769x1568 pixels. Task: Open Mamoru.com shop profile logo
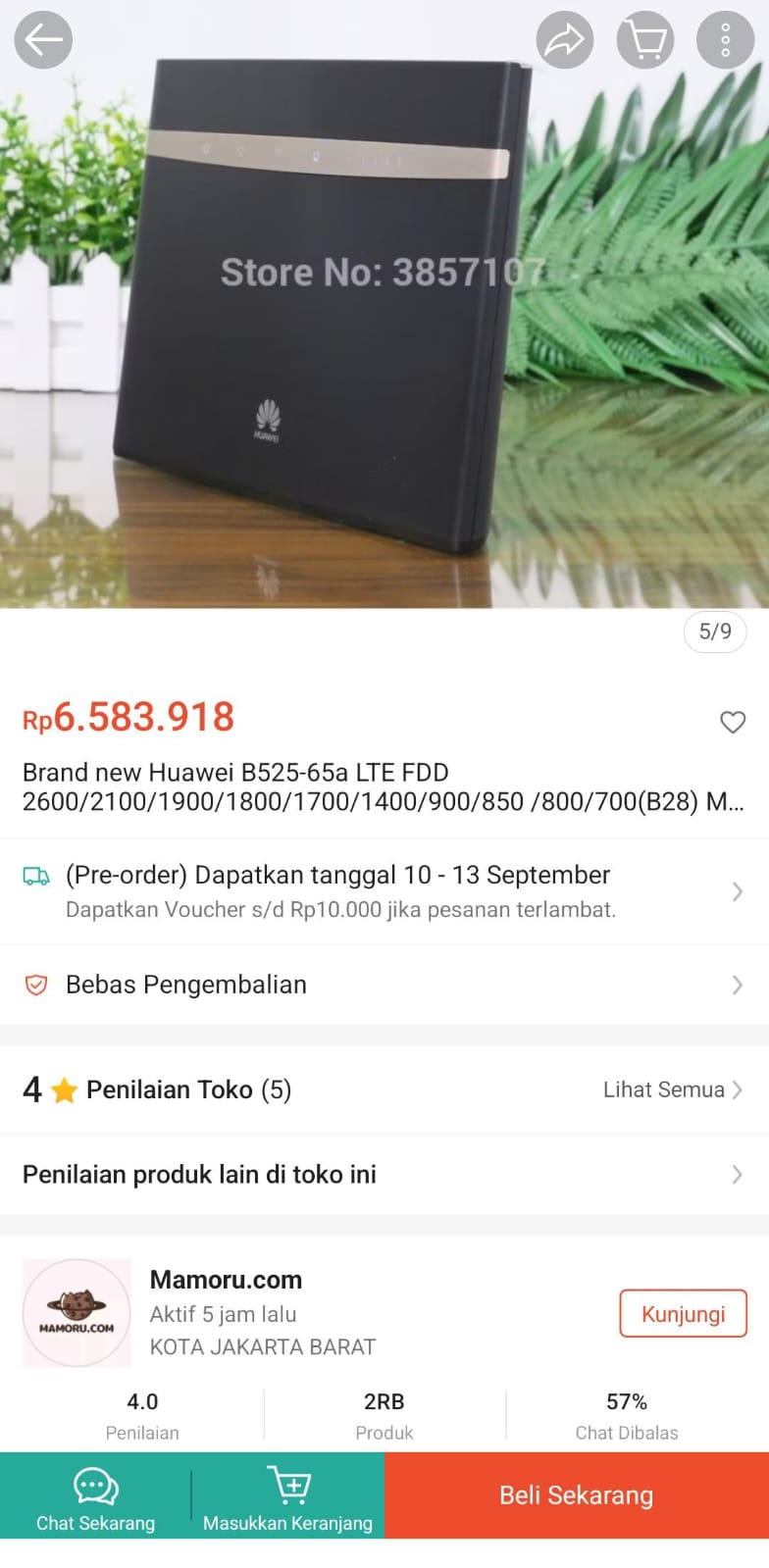(x=77, y=1313)
